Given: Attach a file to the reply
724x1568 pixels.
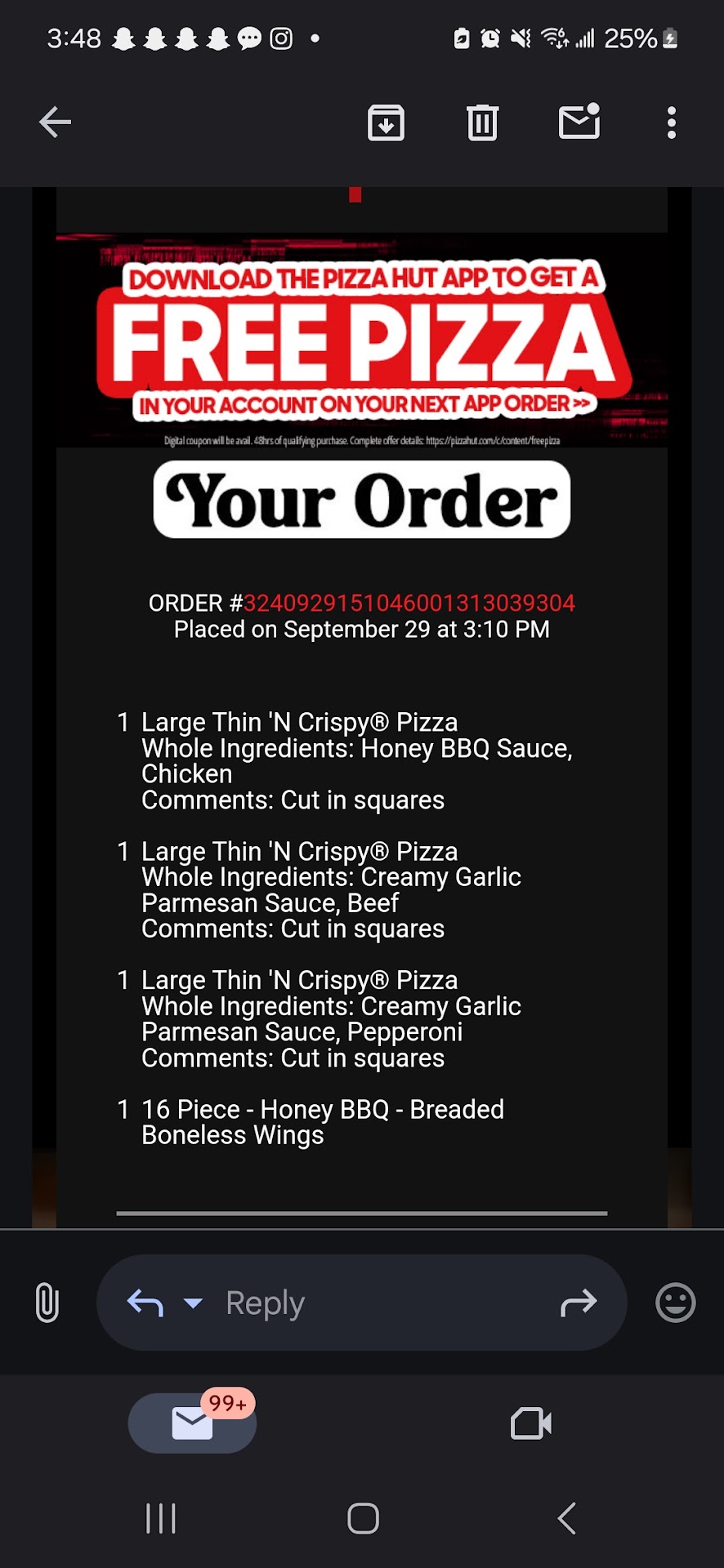Looking at the screenshot, I should pyautogui.click(x=47, y=1303).
